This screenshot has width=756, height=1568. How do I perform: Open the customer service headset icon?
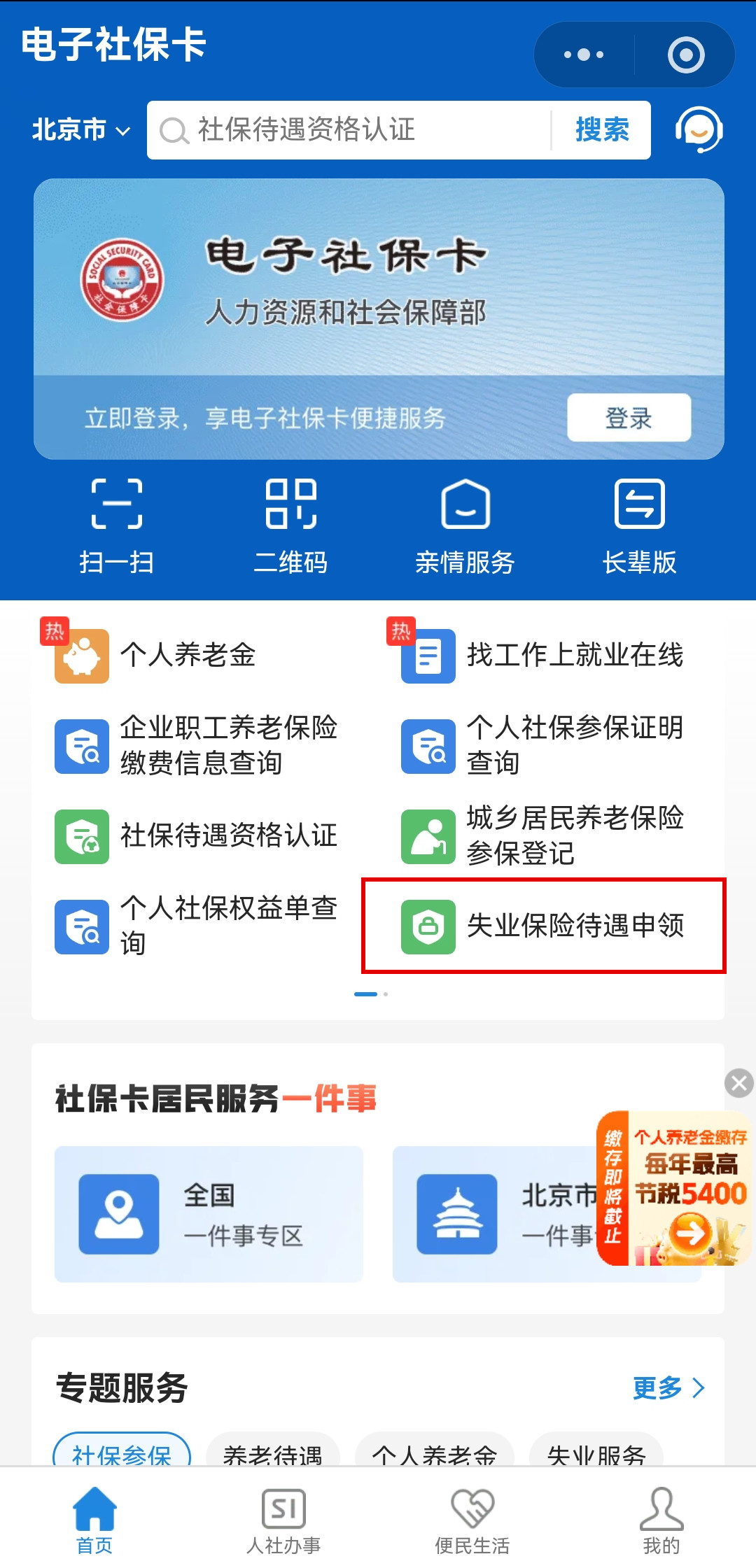[x=699, y=130]
